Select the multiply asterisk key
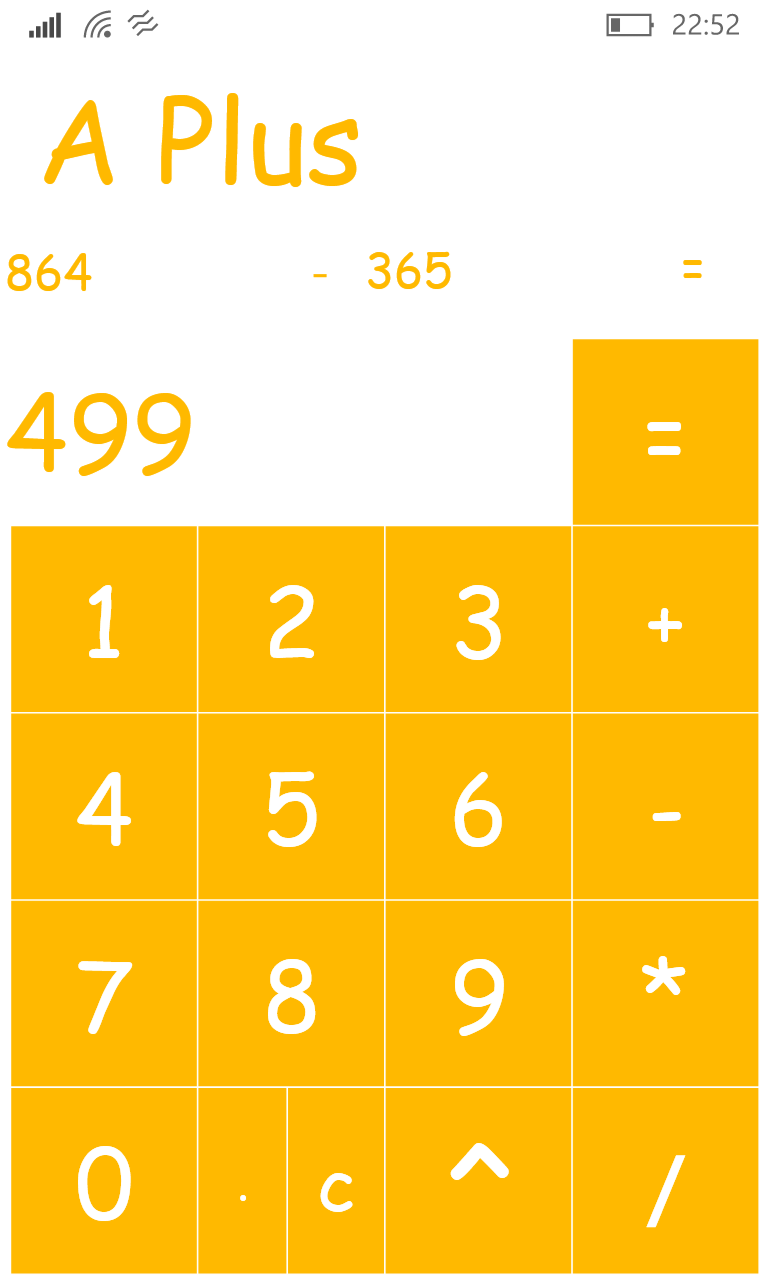Screen dimensions: 768x1280 click(x=665, y=993)
